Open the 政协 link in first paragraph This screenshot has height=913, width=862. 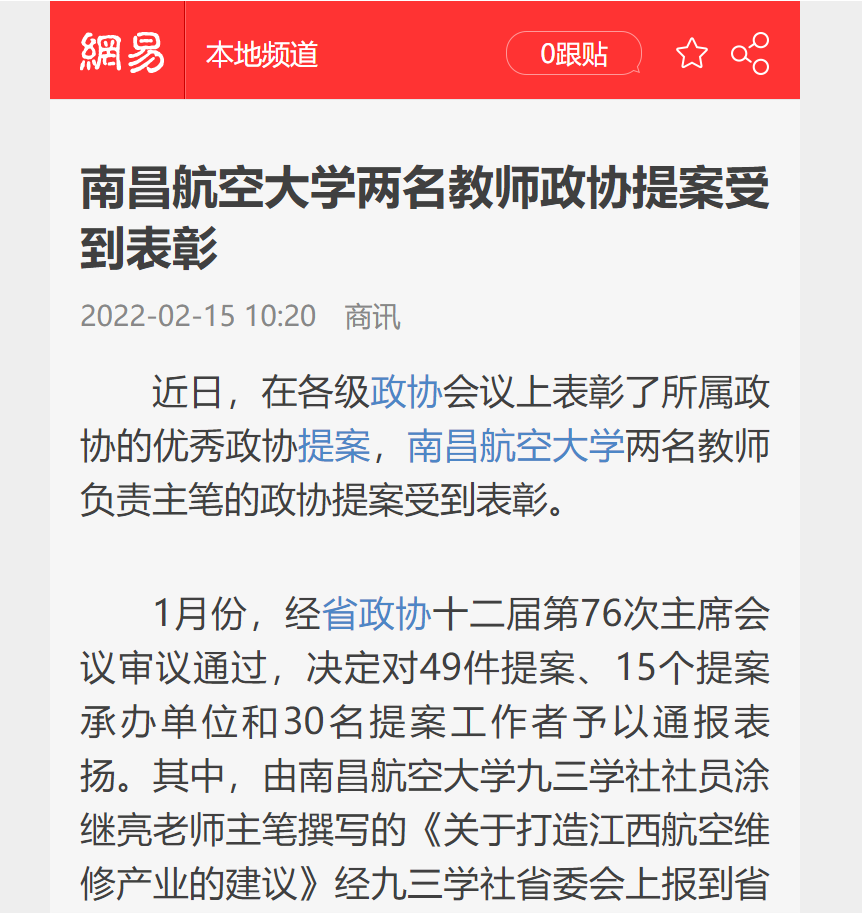406,393
